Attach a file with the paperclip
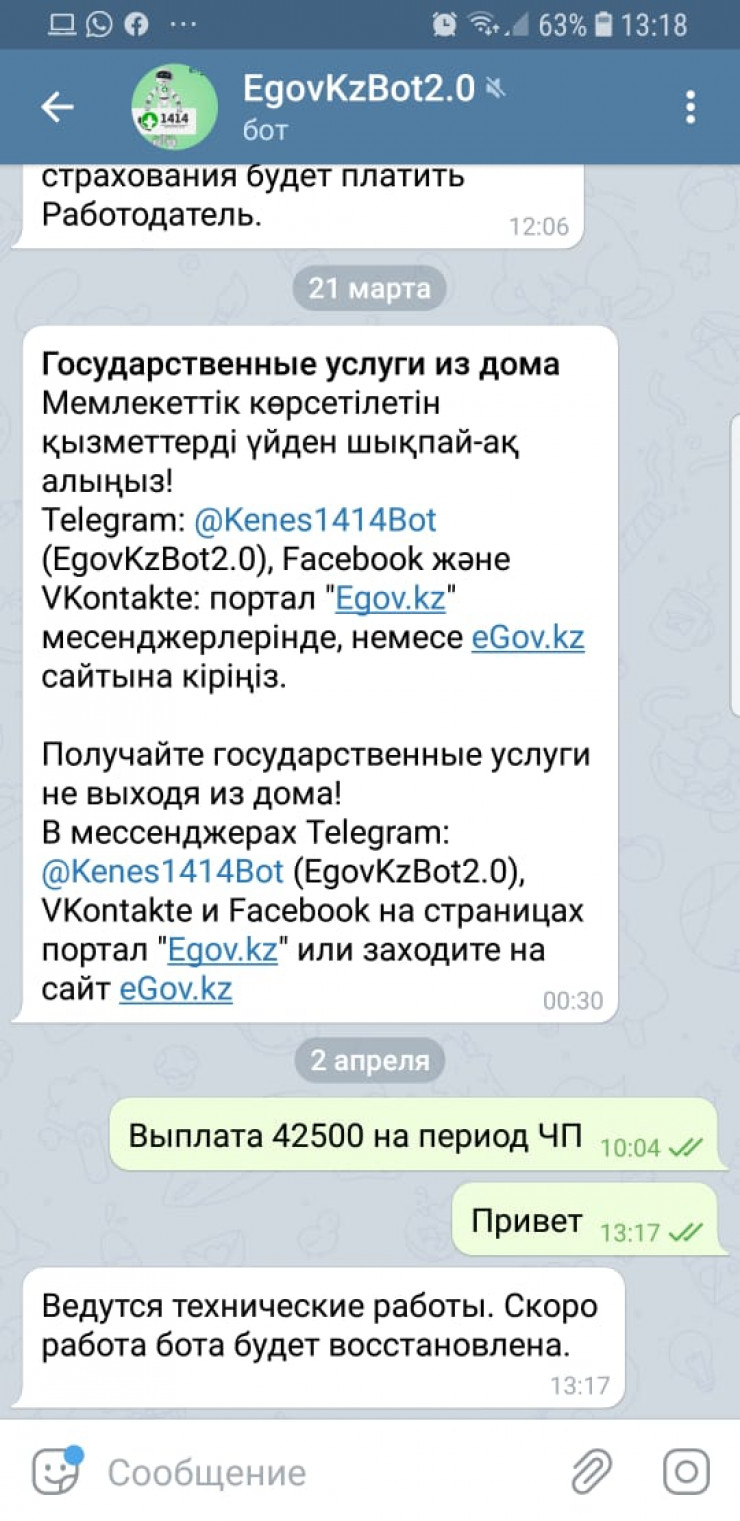740x1521 pixels. click(591, 1472)
